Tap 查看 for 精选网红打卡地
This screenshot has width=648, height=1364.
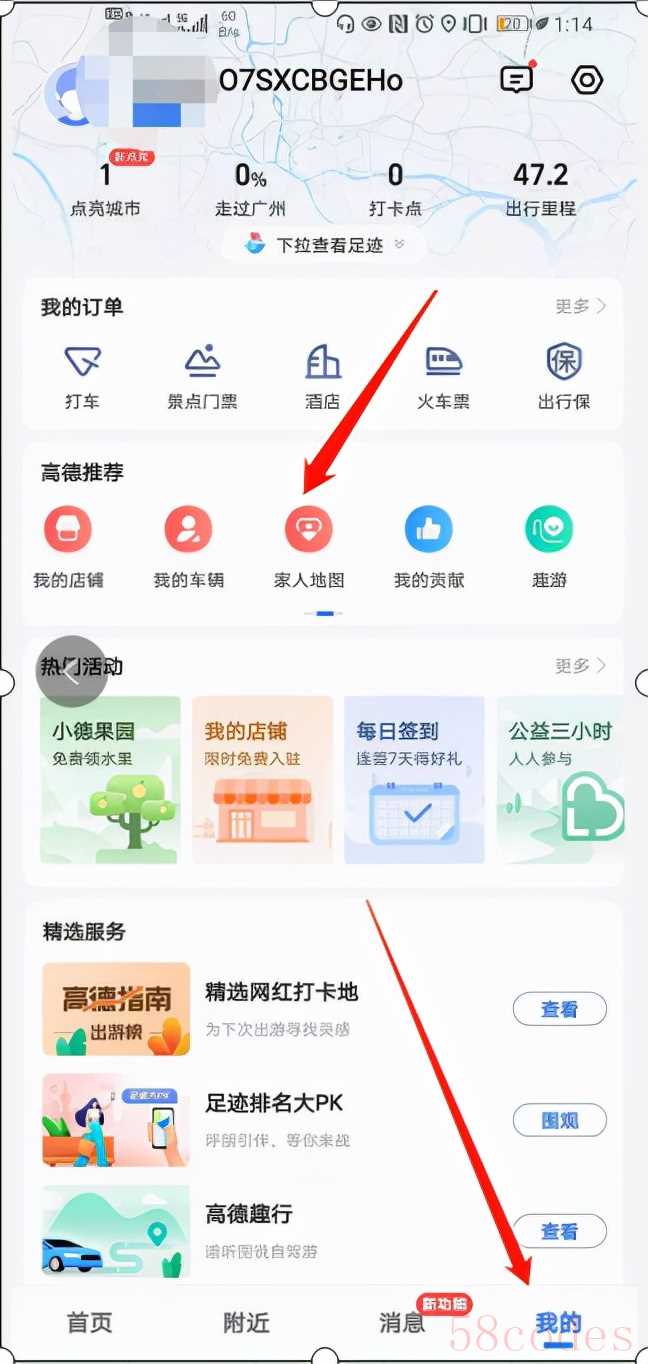click(559, 1009)
